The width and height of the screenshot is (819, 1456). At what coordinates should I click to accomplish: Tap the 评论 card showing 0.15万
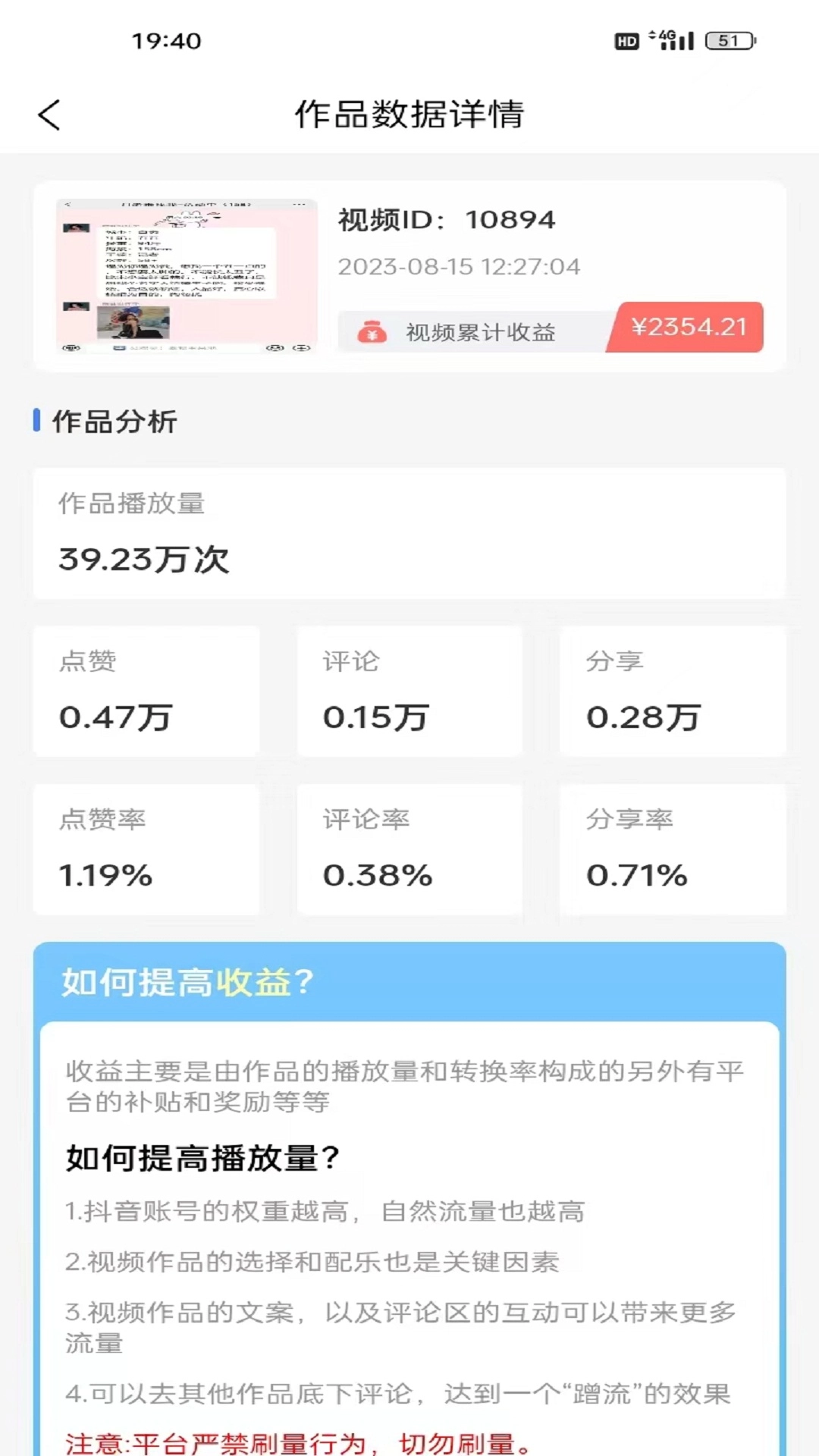[x=409, y=692]
